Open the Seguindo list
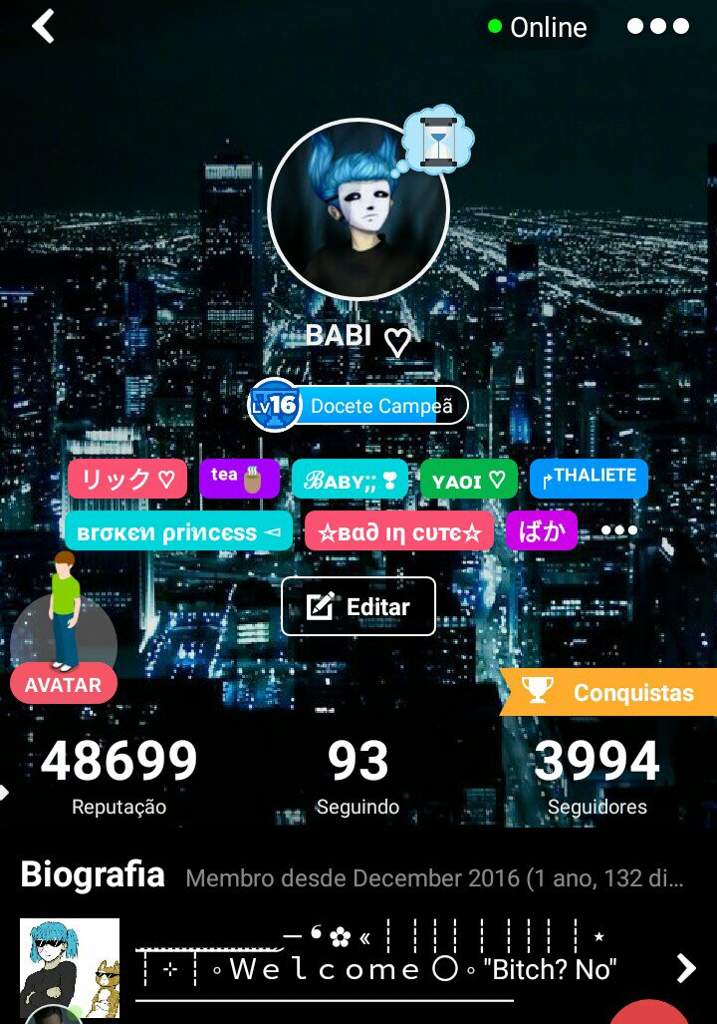717x1024 pixels. (x=358, y=775)
